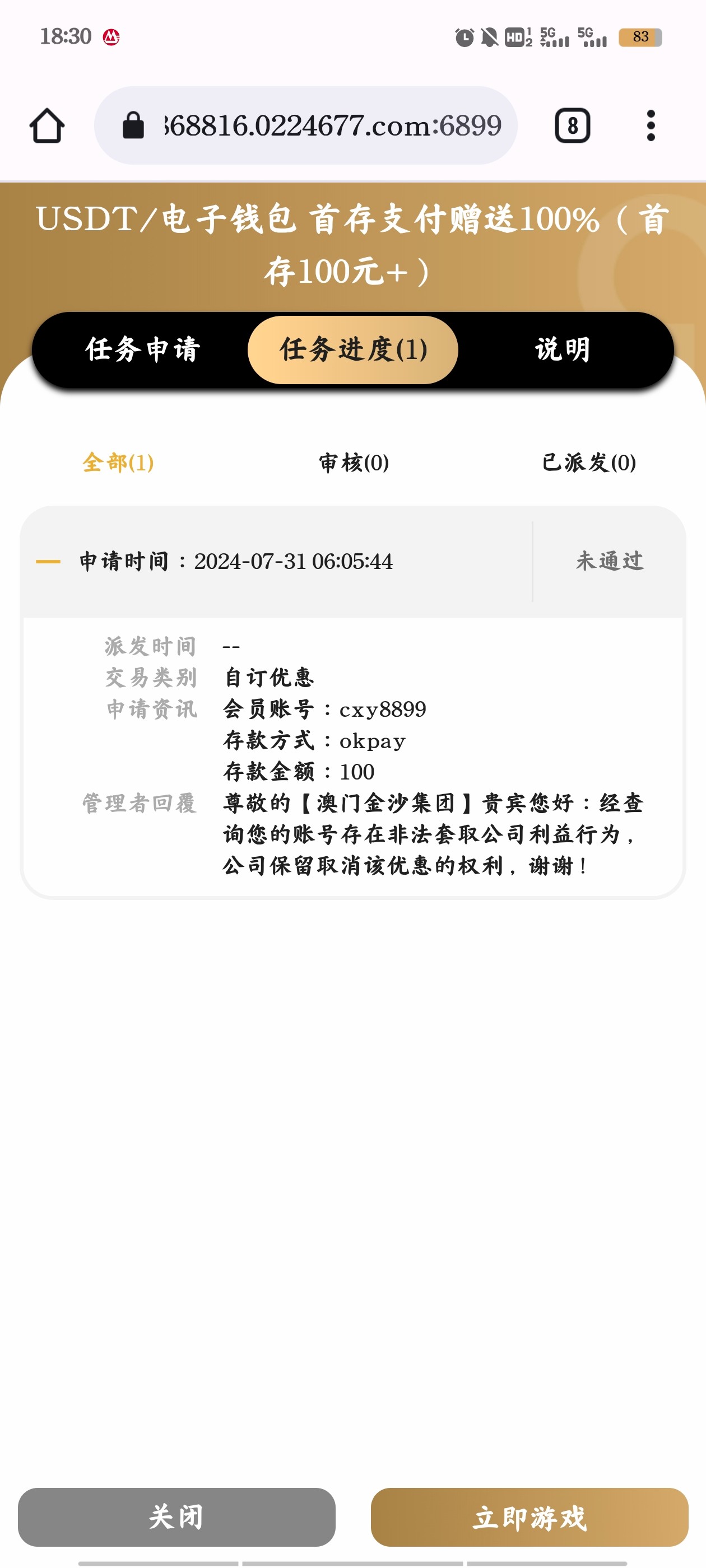Go to the browser home page

(47, 125)
